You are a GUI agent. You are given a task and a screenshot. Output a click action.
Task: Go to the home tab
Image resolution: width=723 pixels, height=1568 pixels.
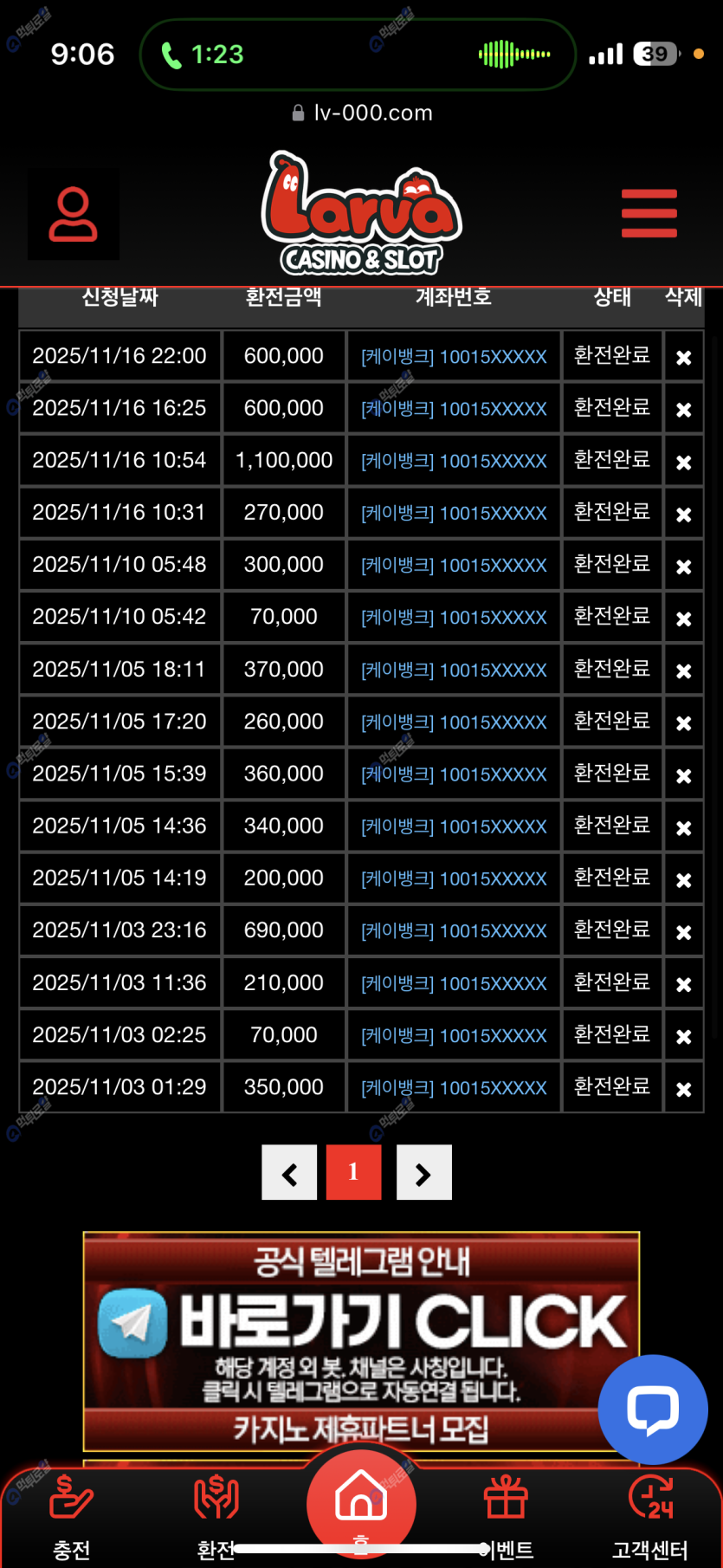361,1503
